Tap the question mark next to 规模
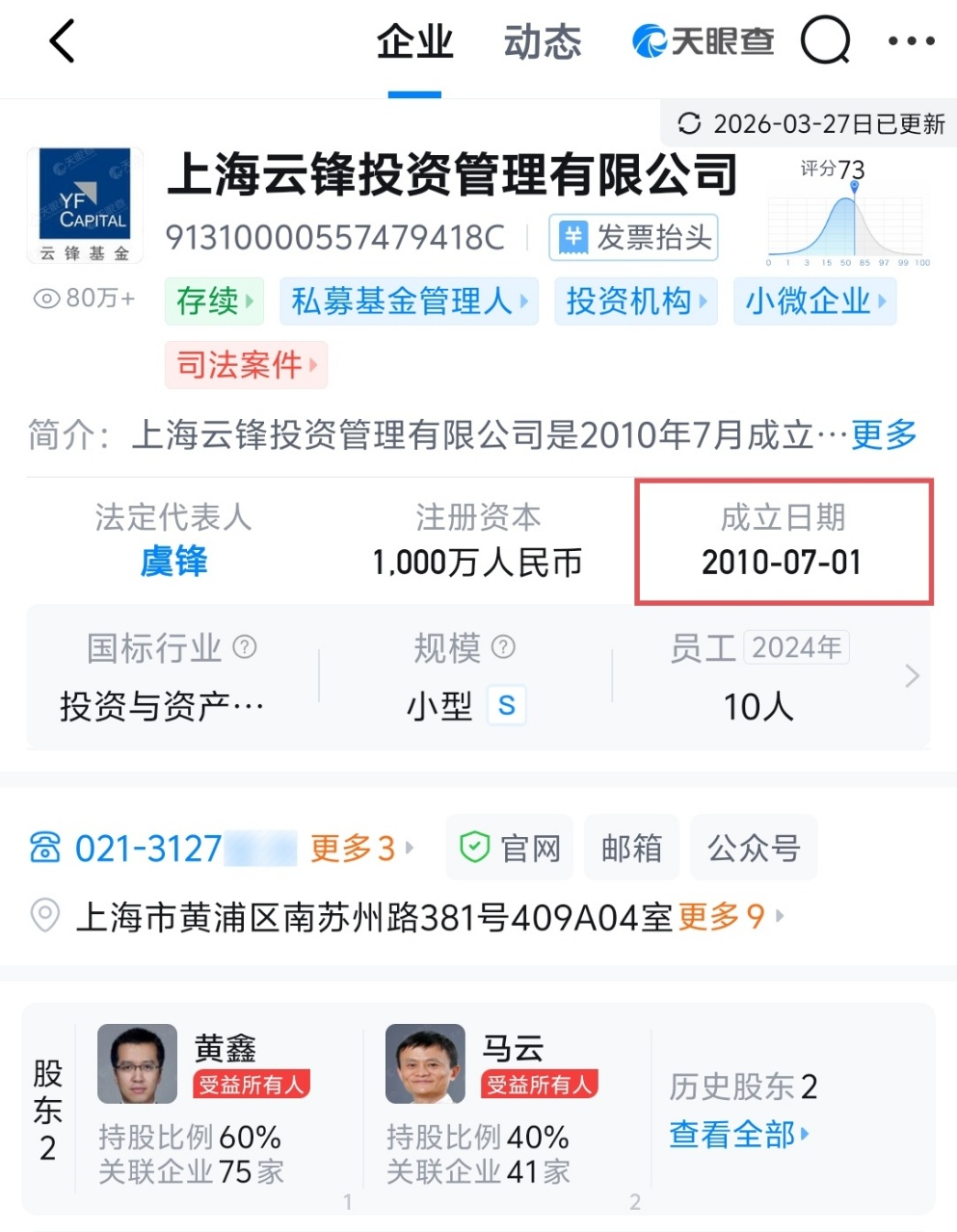The width and height of the screenshot is (957, 1232). click(x=503, y=647)
